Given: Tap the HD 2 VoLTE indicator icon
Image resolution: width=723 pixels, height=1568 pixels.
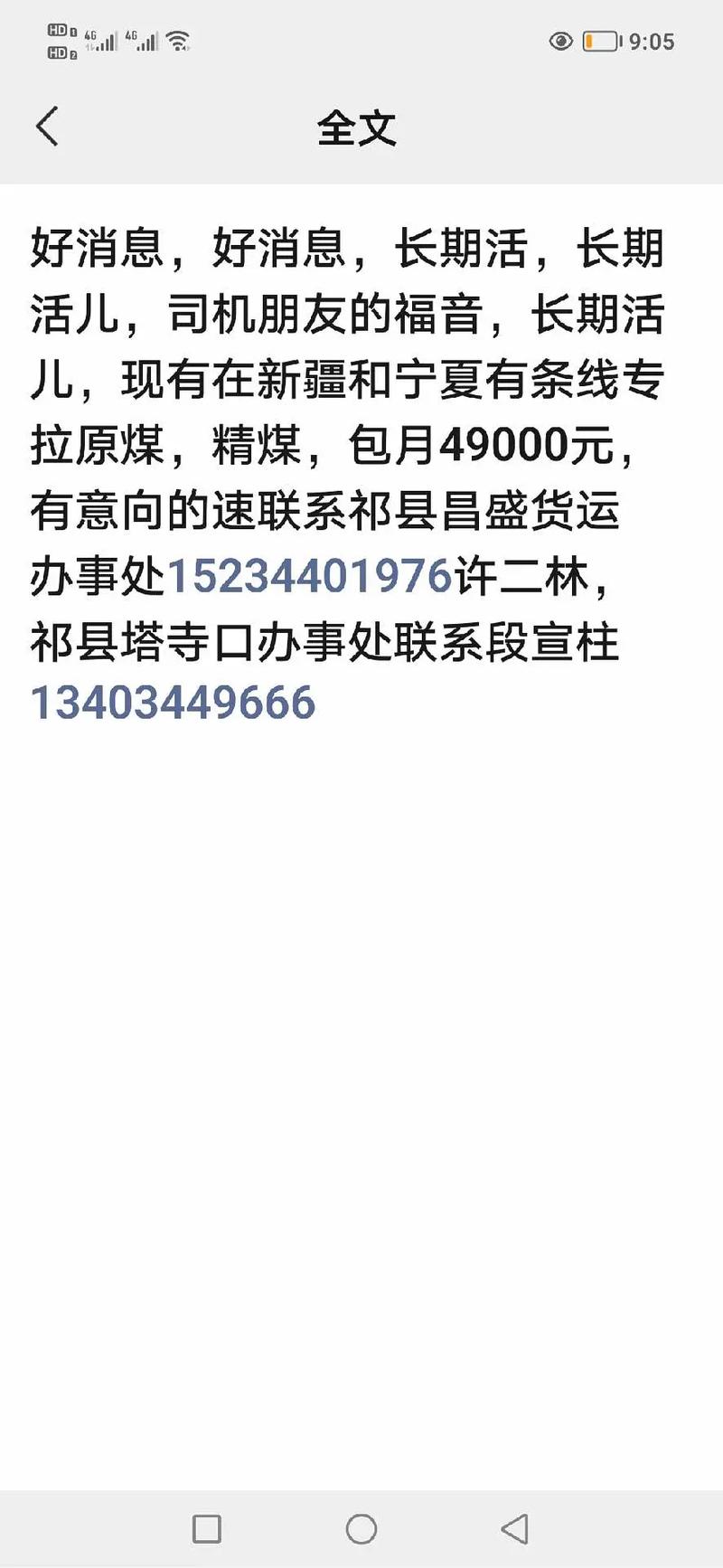Looking at the screenshot, I should point(60,52).
